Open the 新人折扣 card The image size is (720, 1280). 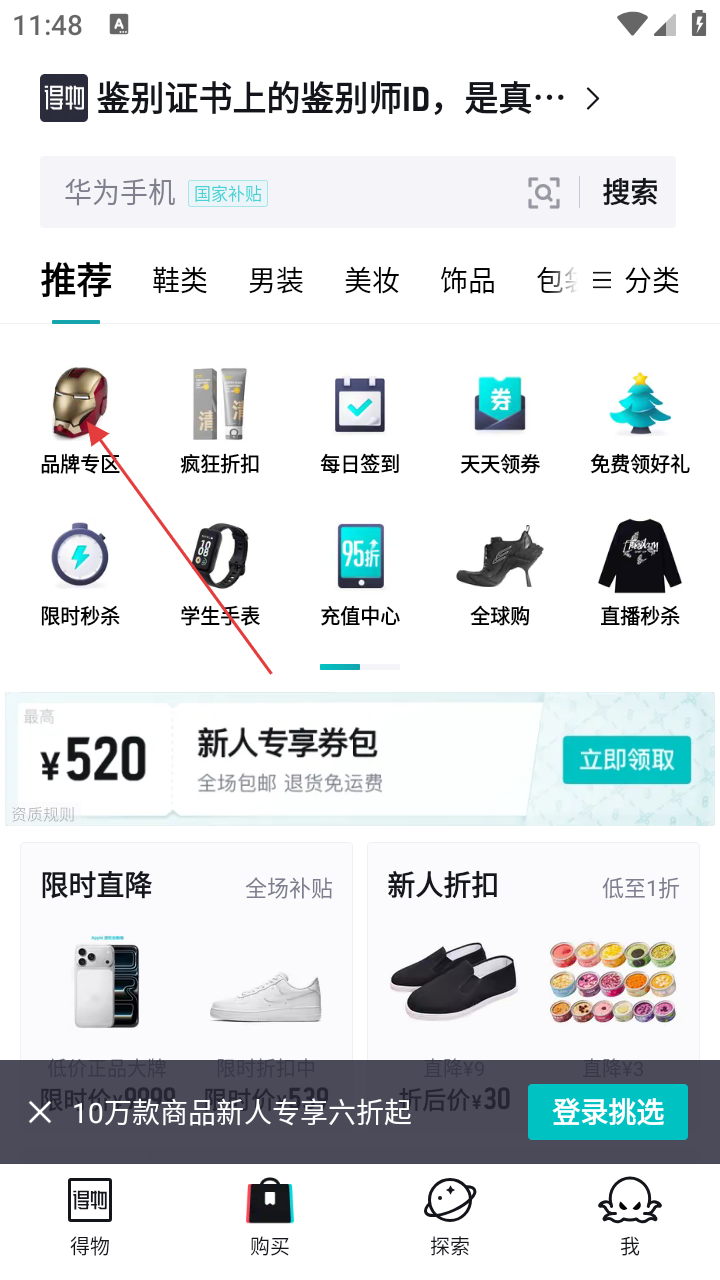pos(533,950)
